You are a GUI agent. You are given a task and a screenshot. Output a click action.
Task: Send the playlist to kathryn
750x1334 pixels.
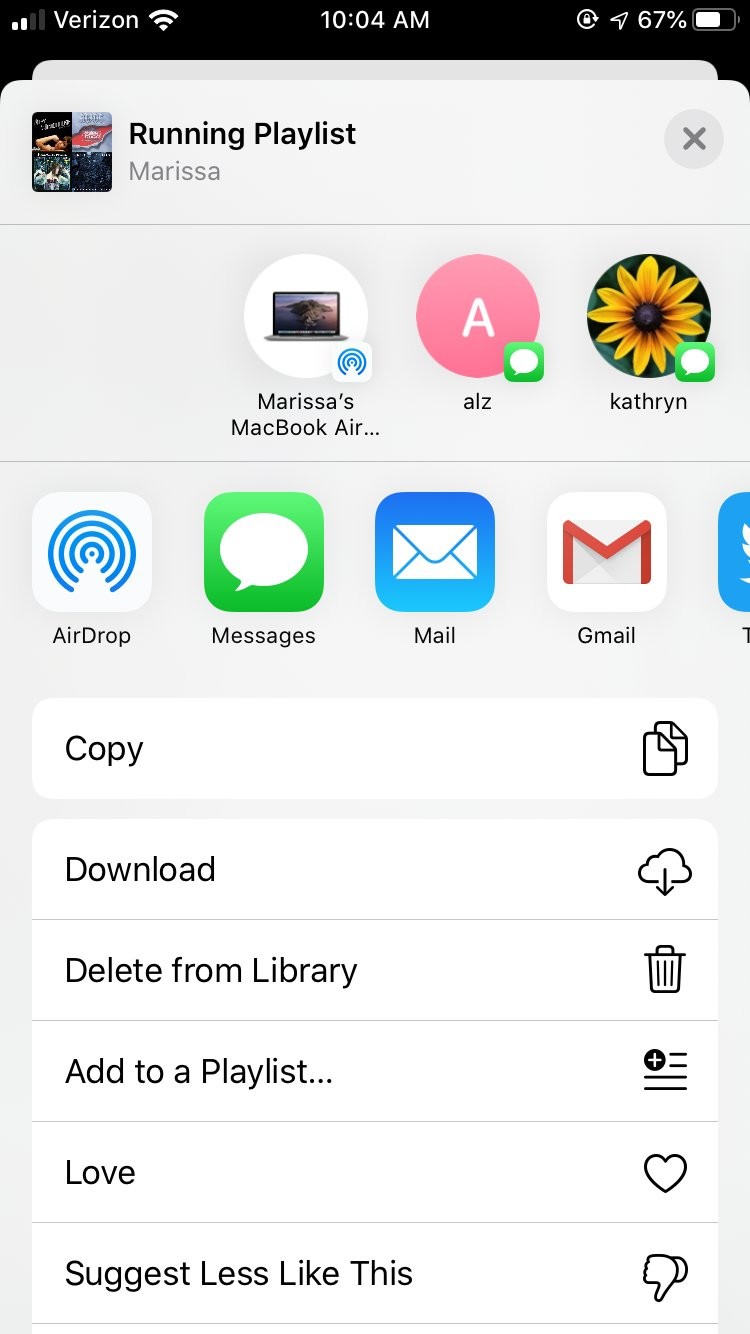click(648, 317)
